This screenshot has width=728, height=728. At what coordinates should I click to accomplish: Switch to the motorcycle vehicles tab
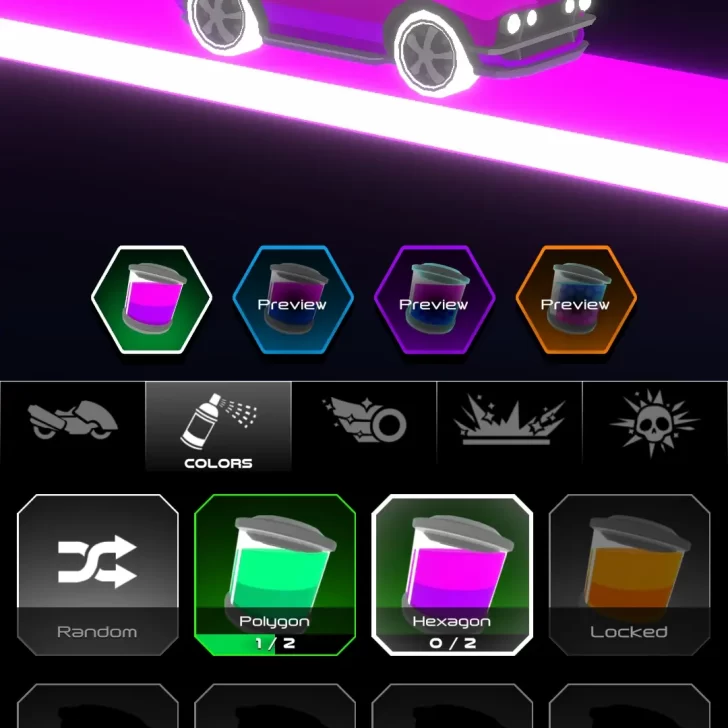click(x=72, y=424)
